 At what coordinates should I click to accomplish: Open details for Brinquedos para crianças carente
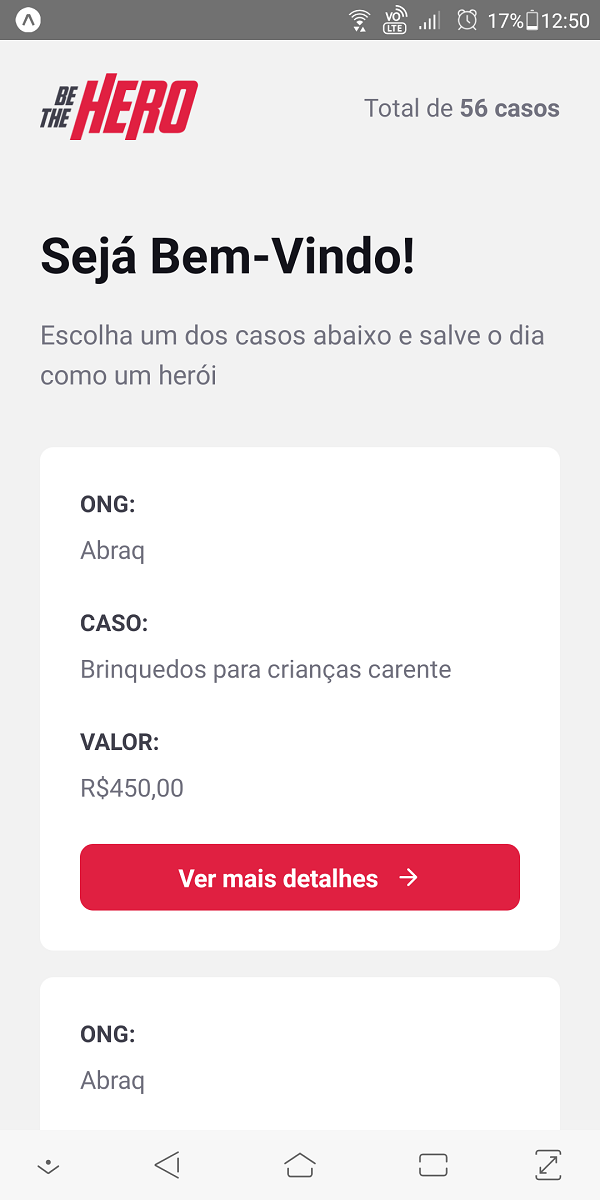tap(299, 877)
